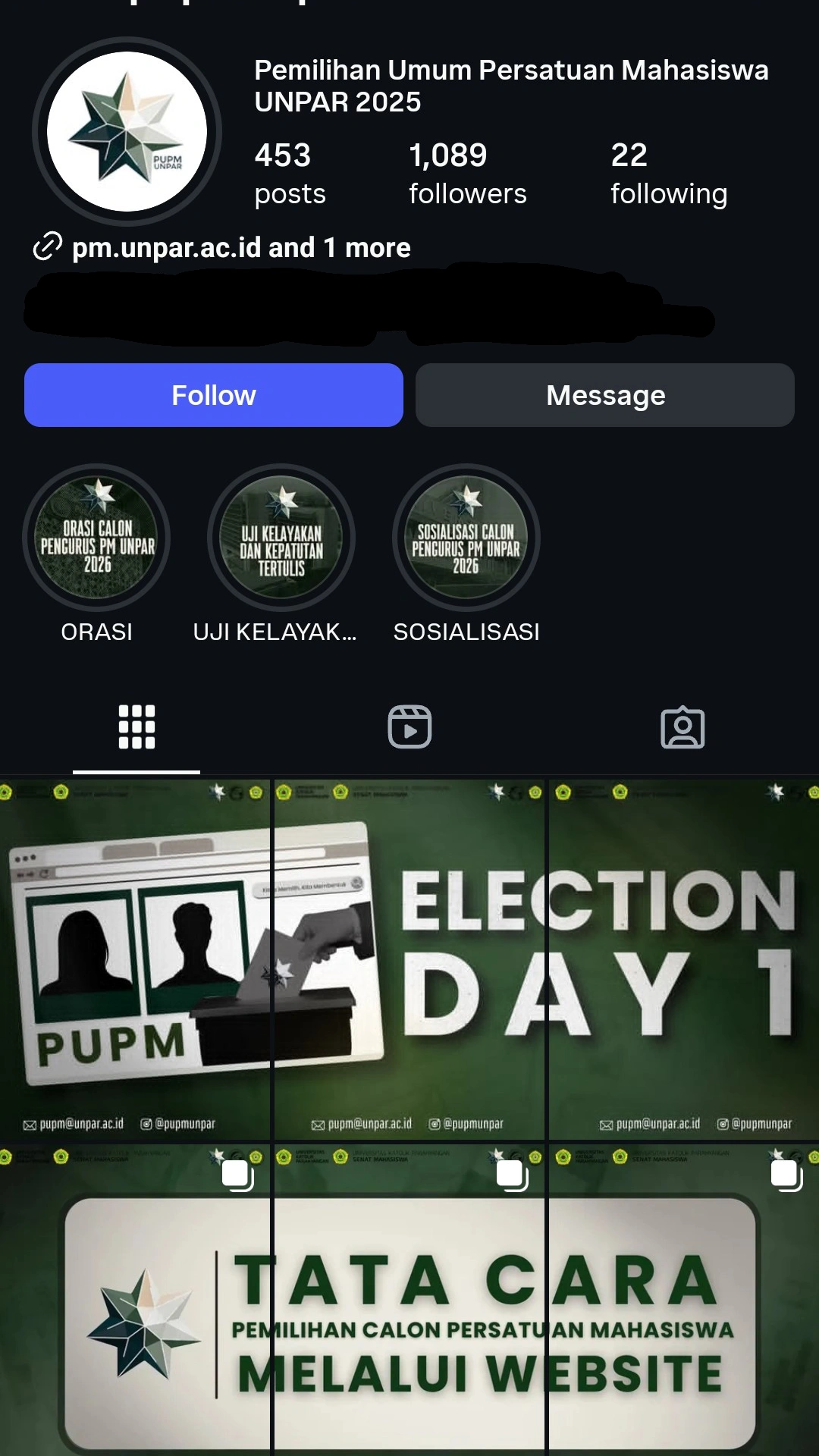Open the post showing TION and Y 1
819x1456 pixels.
684,959
